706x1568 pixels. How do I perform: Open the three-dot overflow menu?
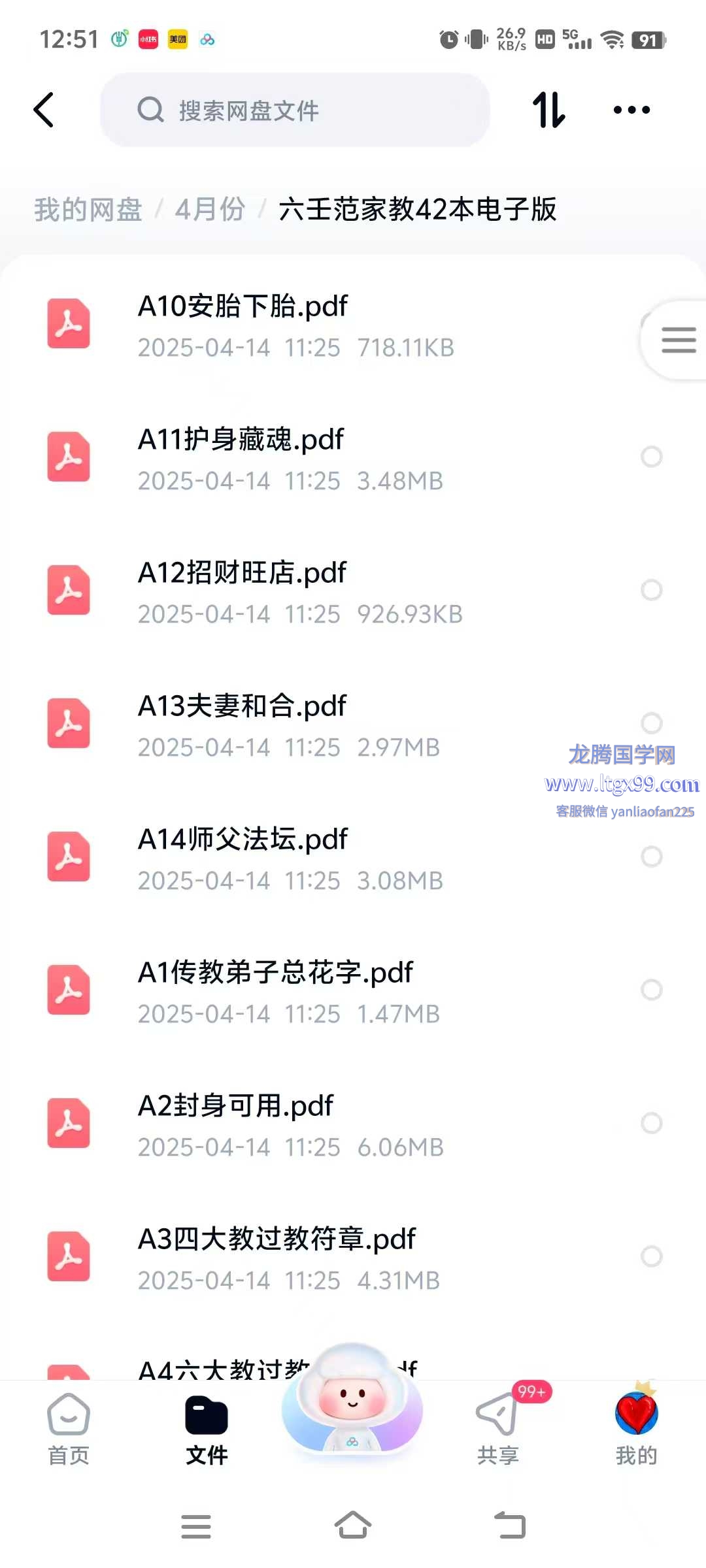click(631, 110)
